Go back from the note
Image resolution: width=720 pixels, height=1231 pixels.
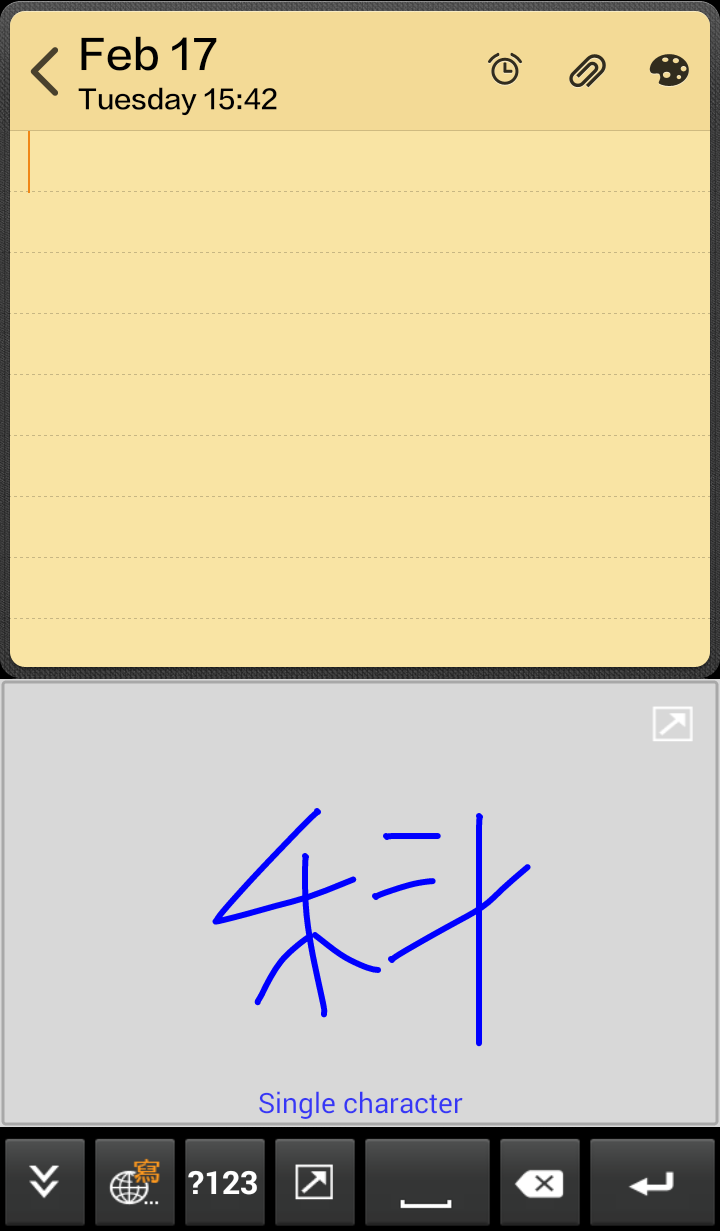click(45, 72)
